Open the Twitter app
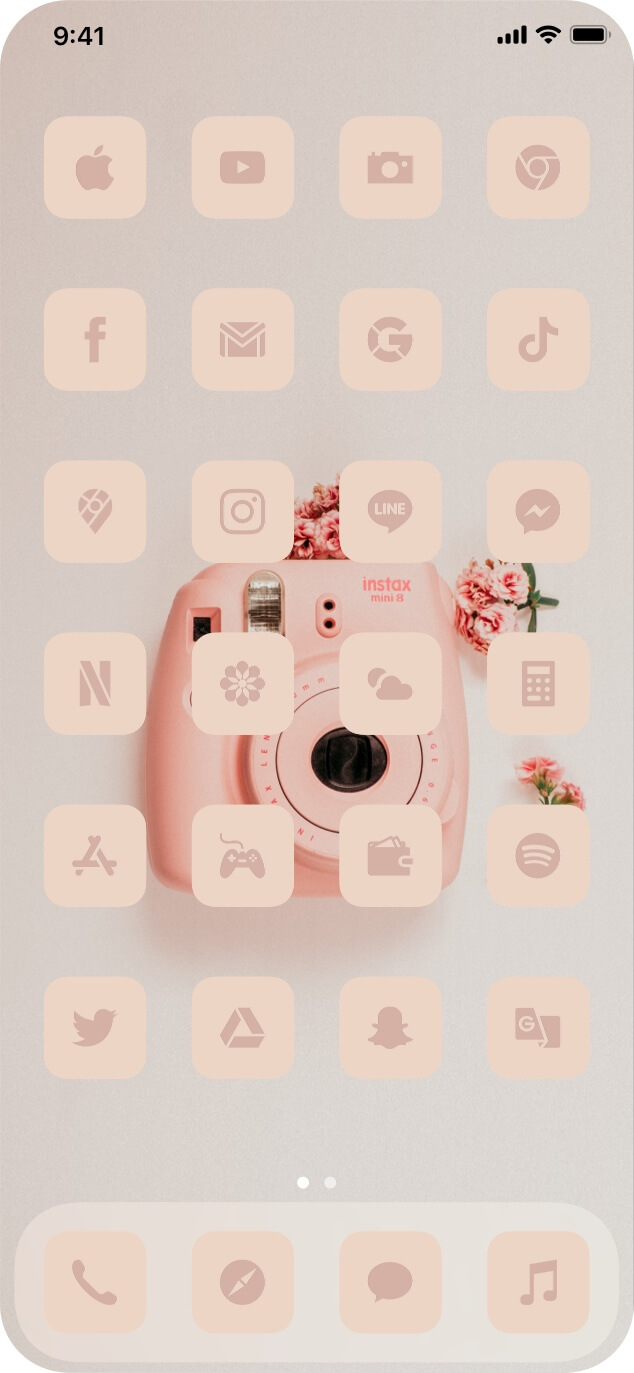This screenshot has height=1373, width=634. [95, 1027]
